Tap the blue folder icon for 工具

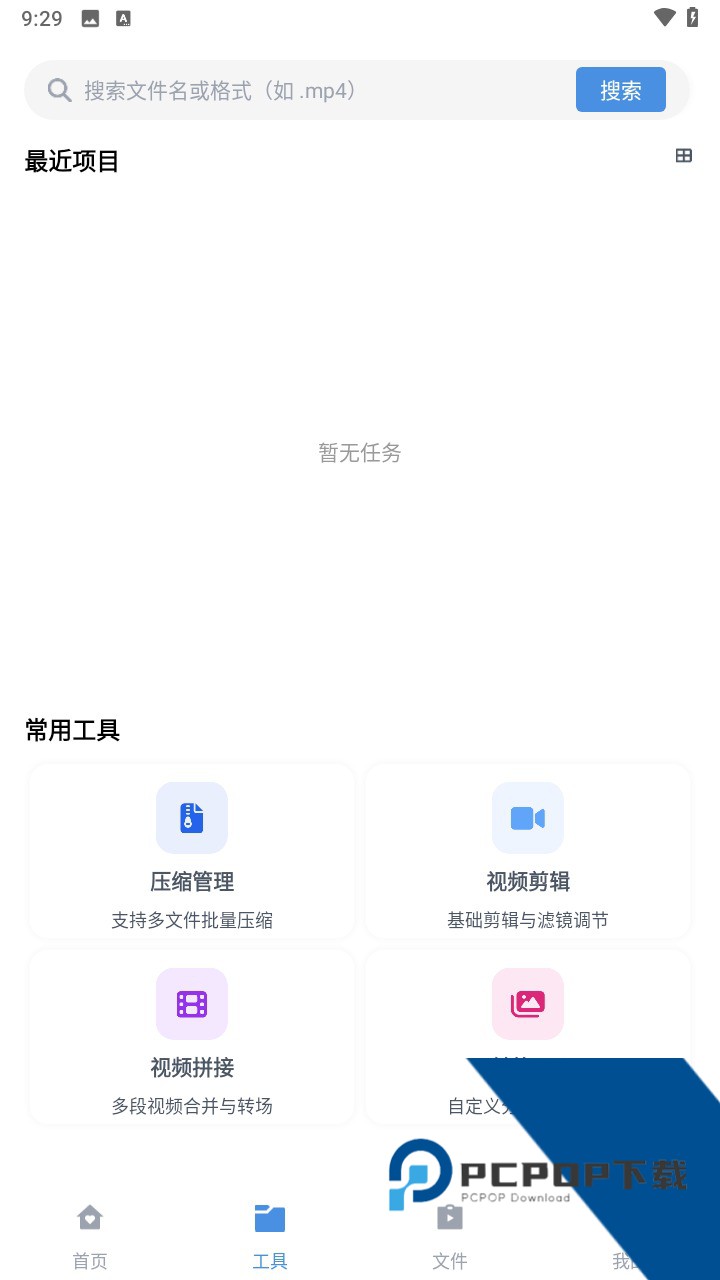pos(270,1218)
